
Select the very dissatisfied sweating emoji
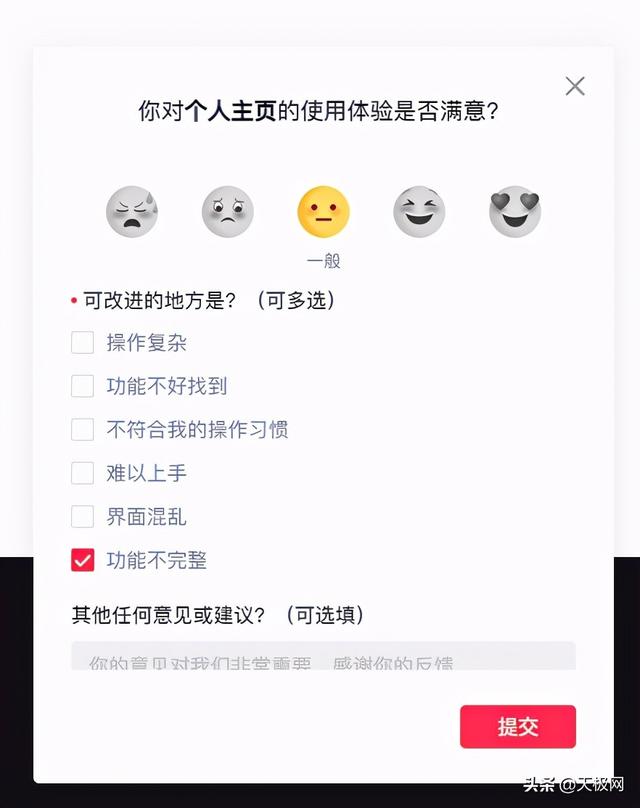click(x=132, y=211)
